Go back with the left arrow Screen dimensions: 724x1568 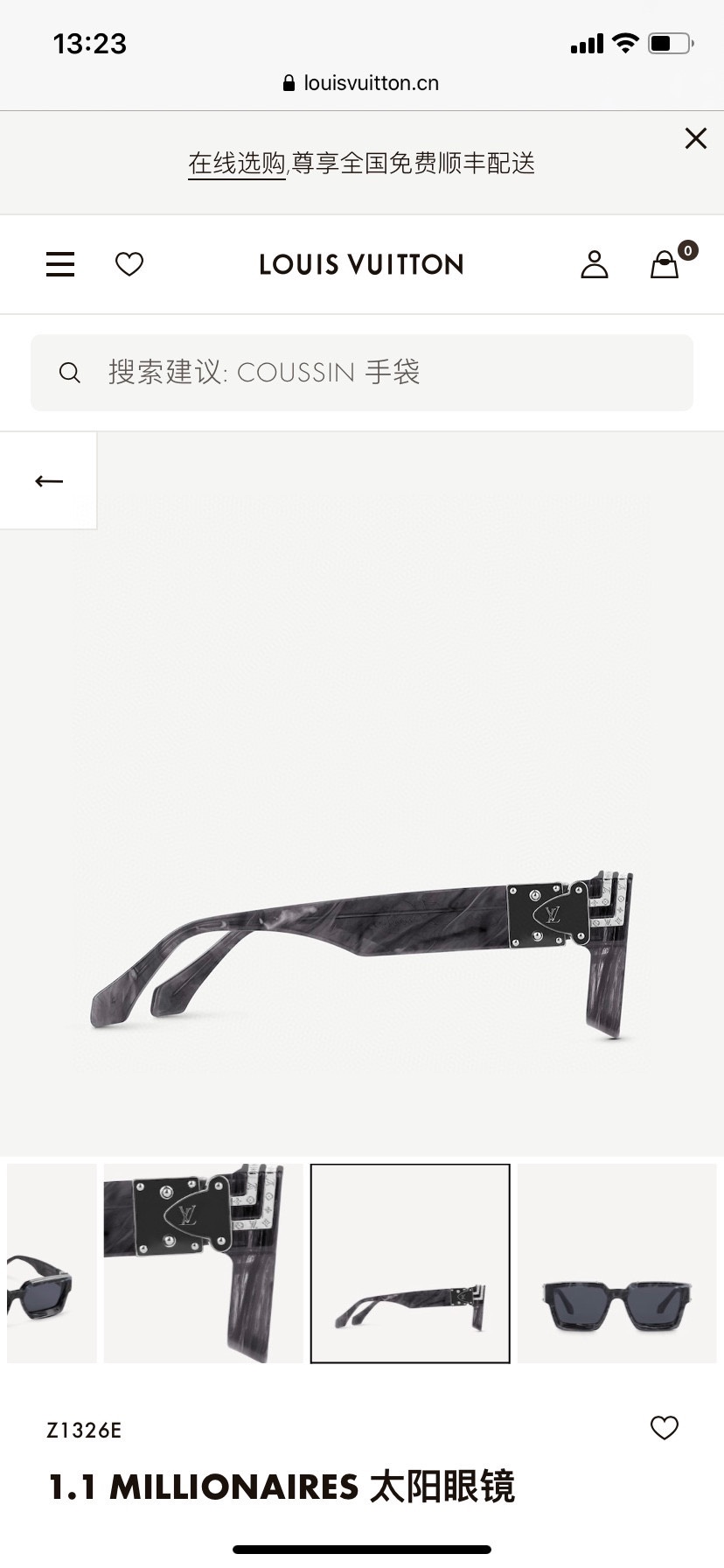[49, 481]
